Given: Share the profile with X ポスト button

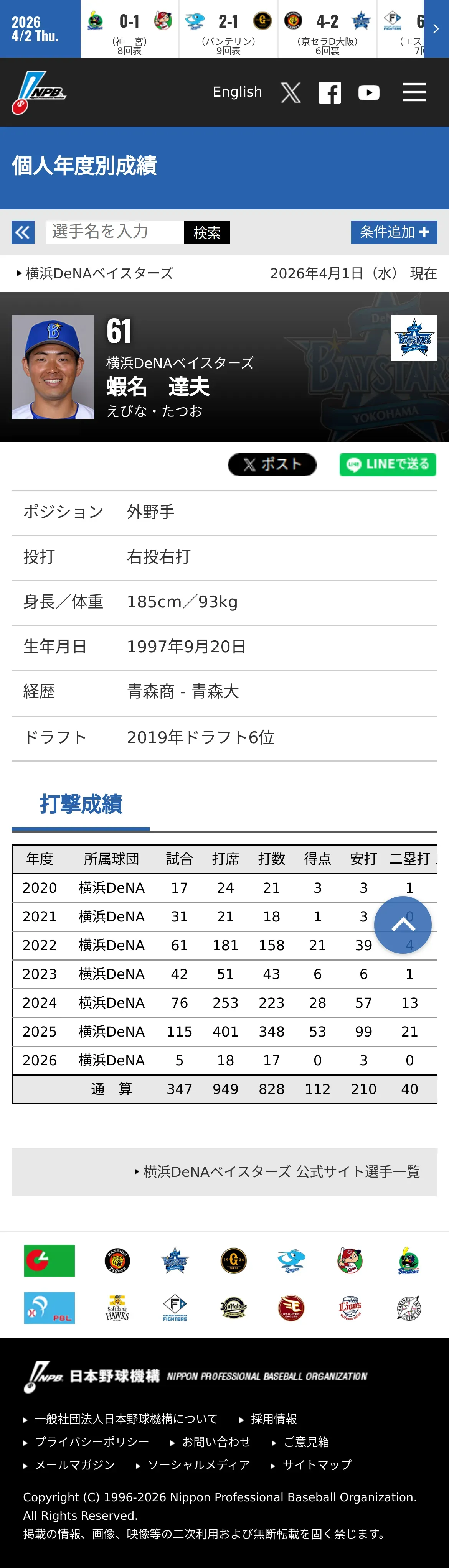Looking at the screenshot, I should point(272,464).
